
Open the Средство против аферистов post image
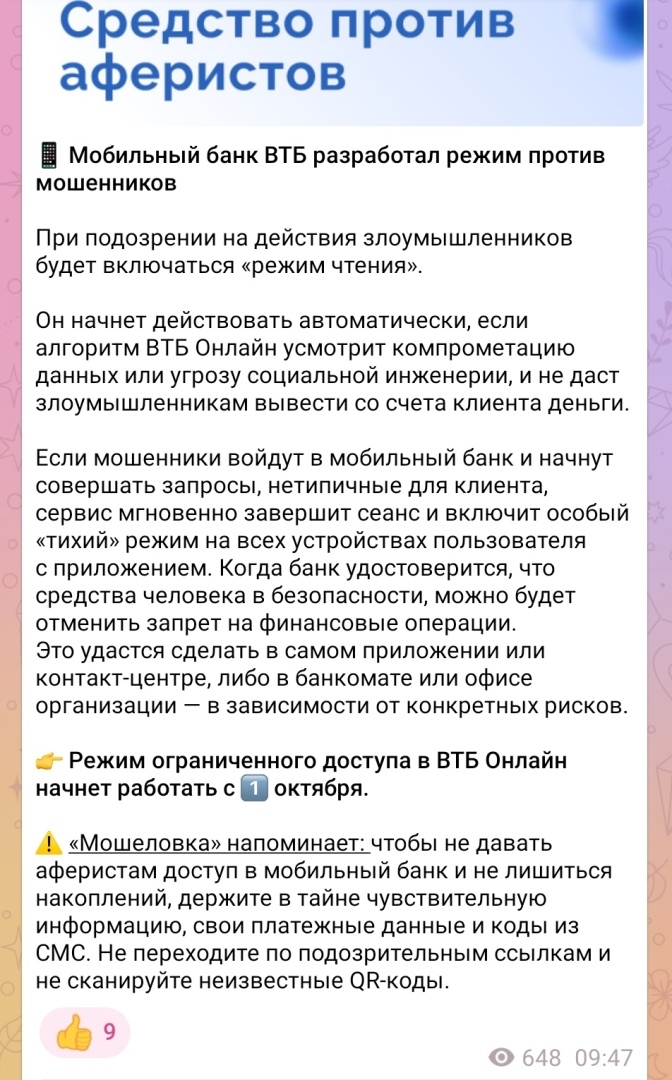tap(334, 62)
